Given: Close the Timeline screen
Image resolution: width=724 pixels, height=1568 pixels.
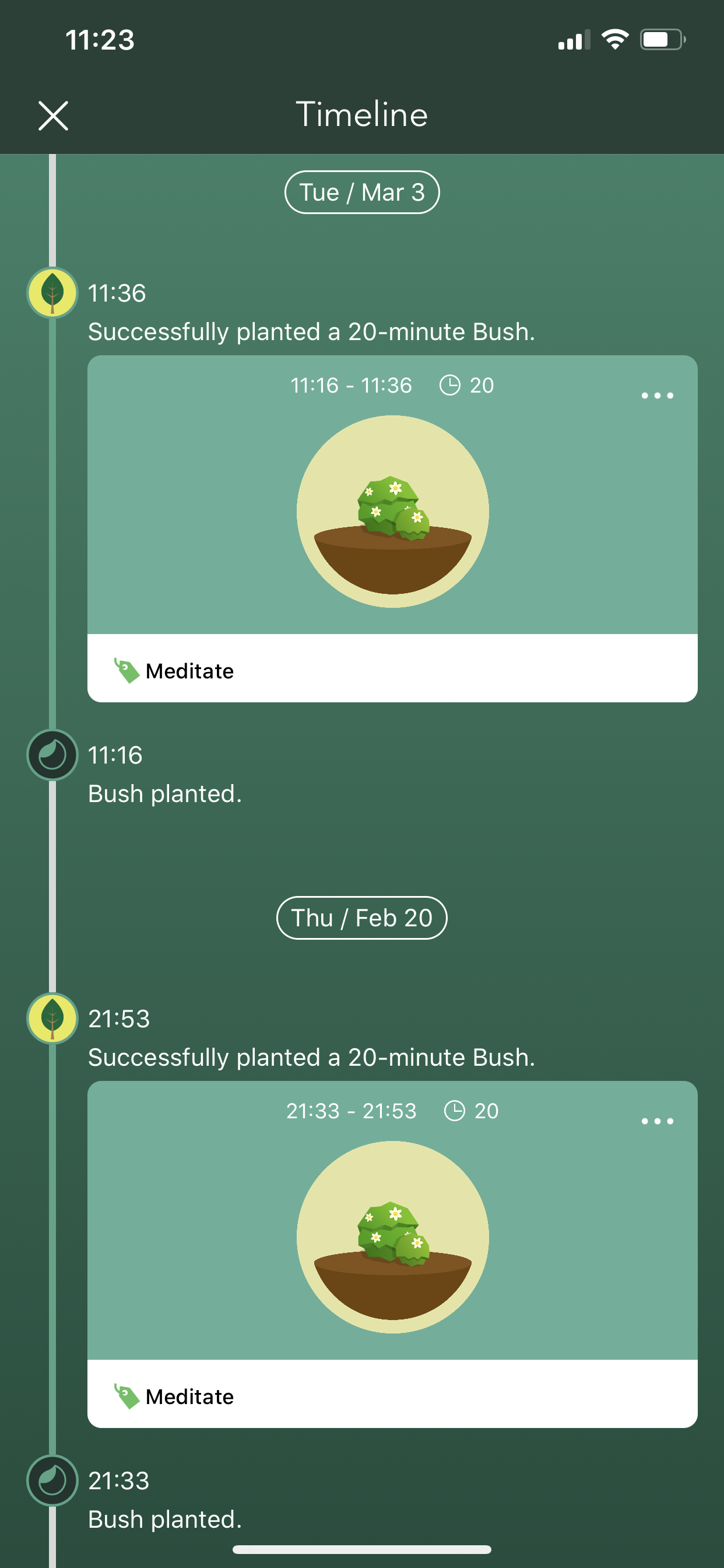Looking at the screenshot, I should click(x=54, y=116).
